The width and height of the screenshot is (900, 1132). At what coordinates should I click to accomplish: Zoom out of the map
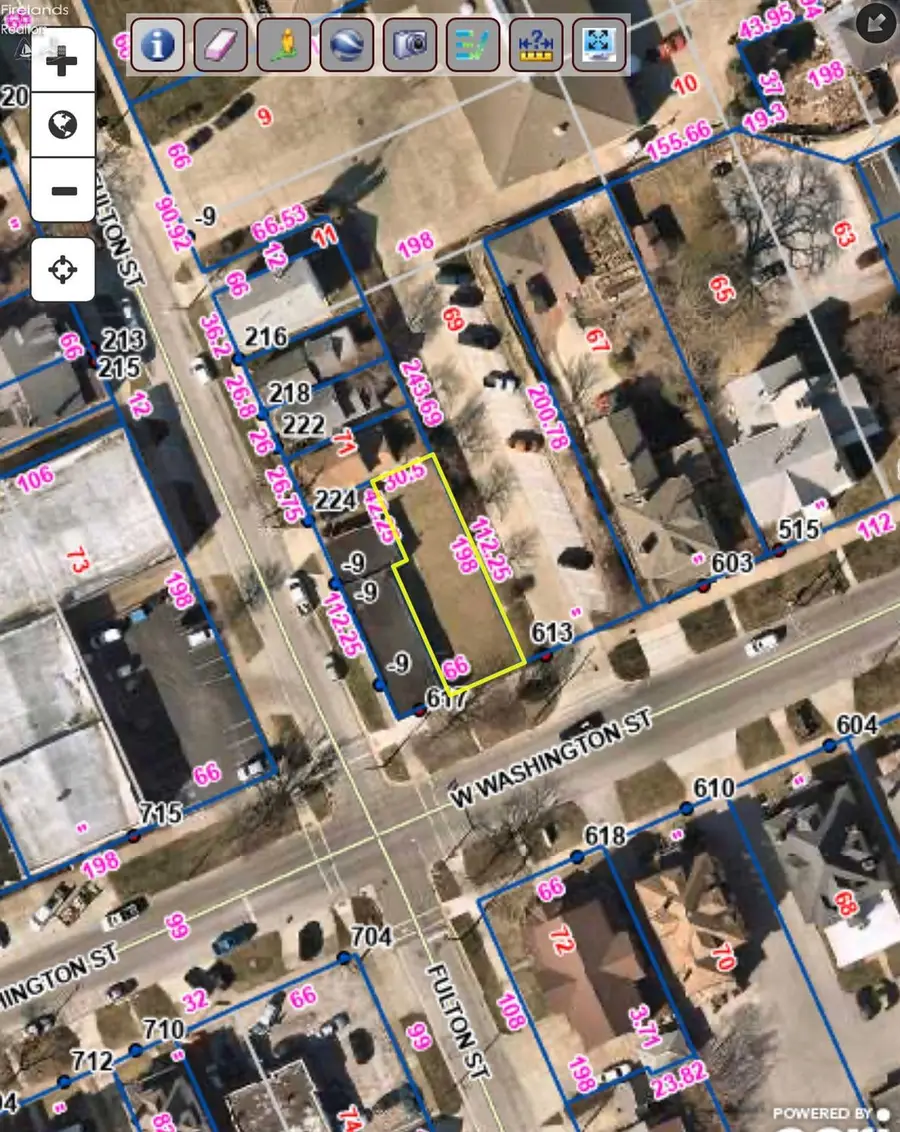(x=63, y=190)
